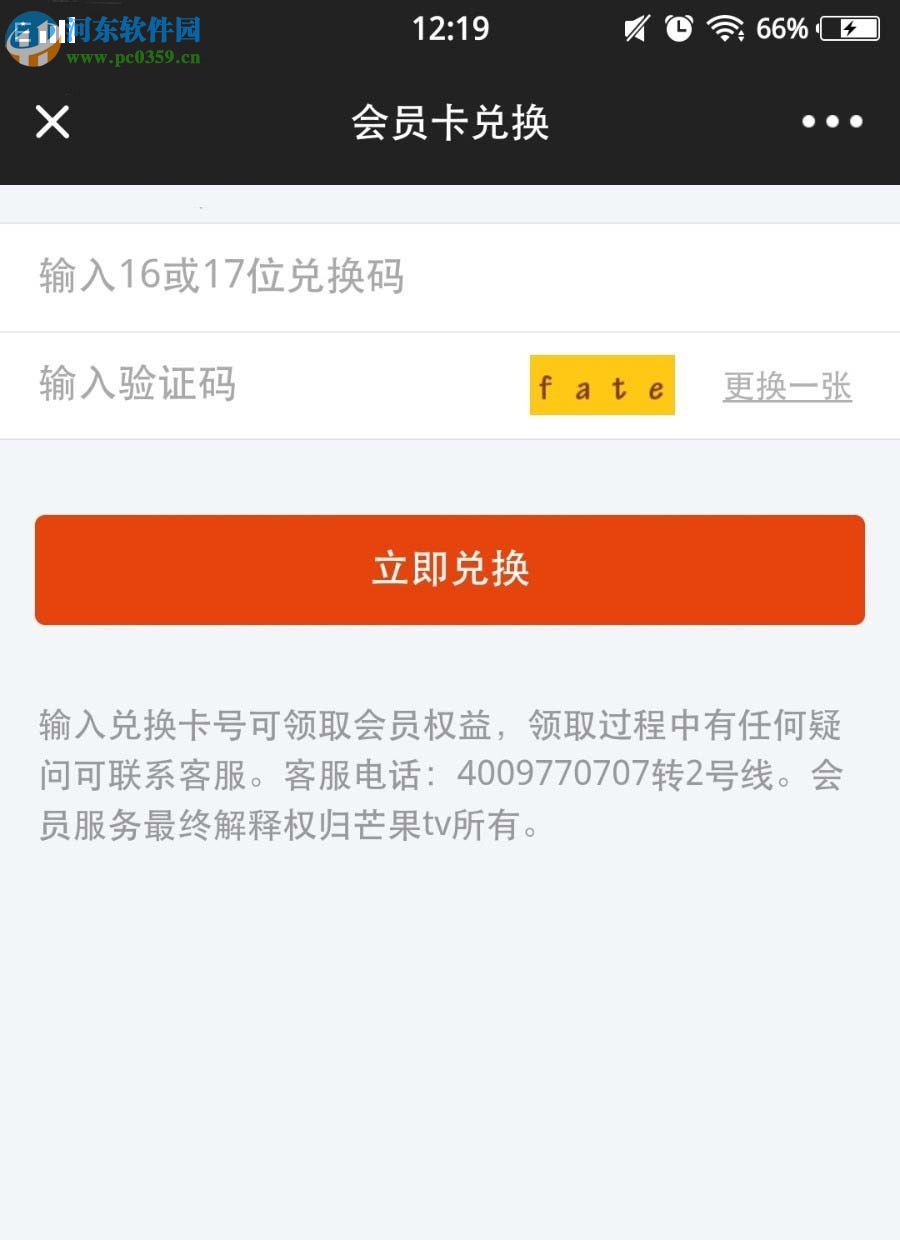Tap the 会员卡兑换 page title

pos(449,123)
